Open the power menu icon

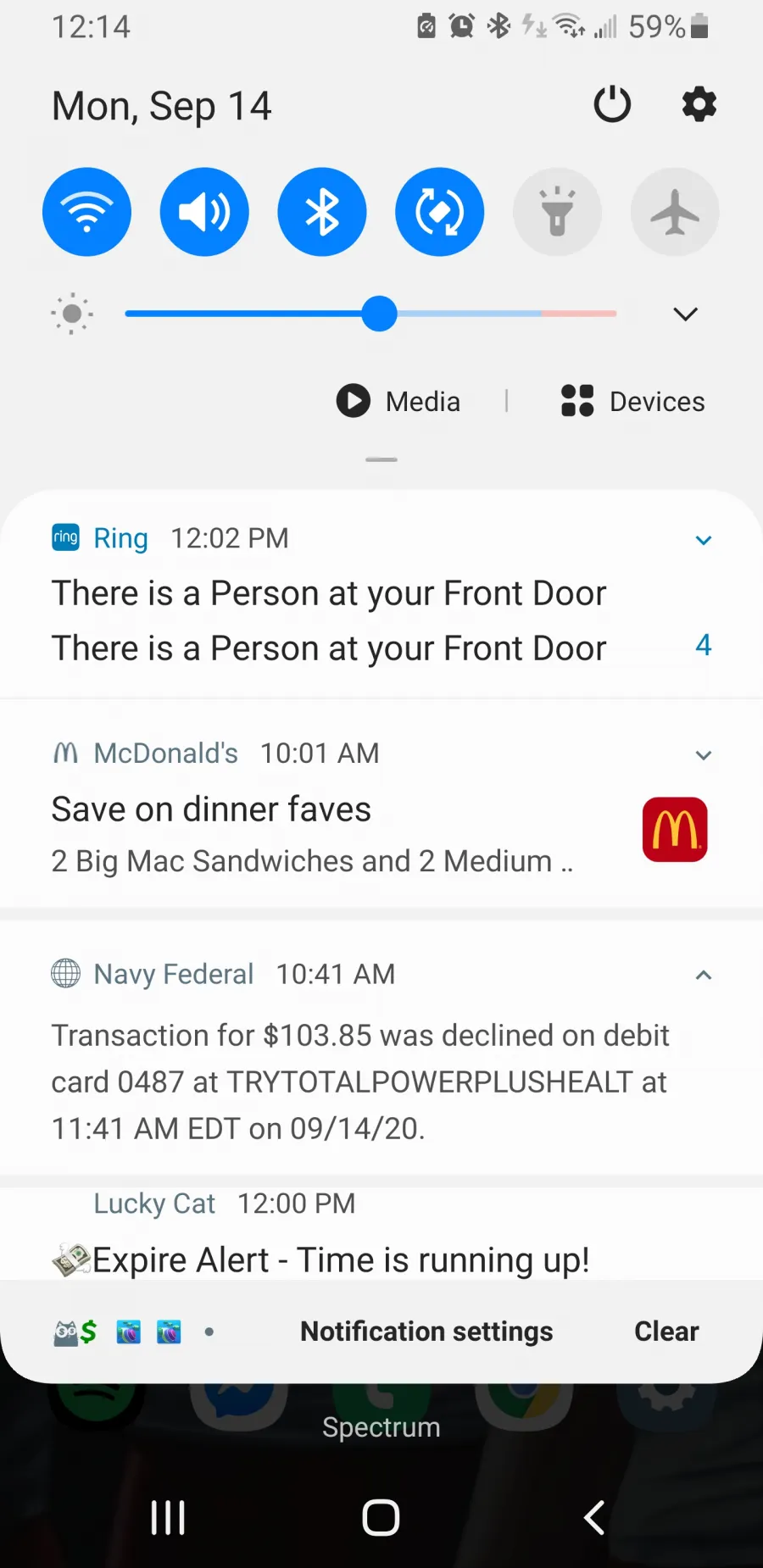click(x=612, y=105)
